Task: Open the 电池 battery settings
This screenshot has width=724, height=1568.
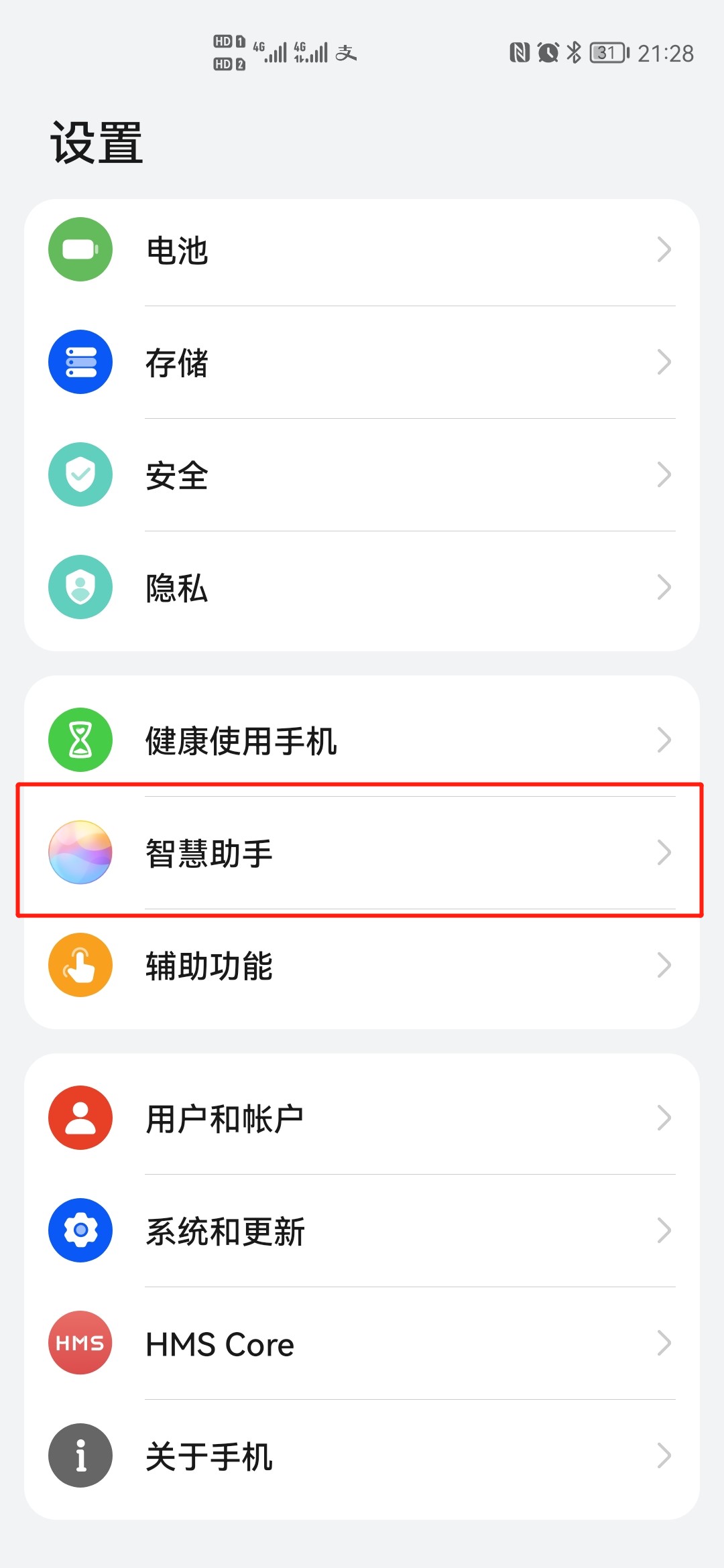Action: coord(362,250)
